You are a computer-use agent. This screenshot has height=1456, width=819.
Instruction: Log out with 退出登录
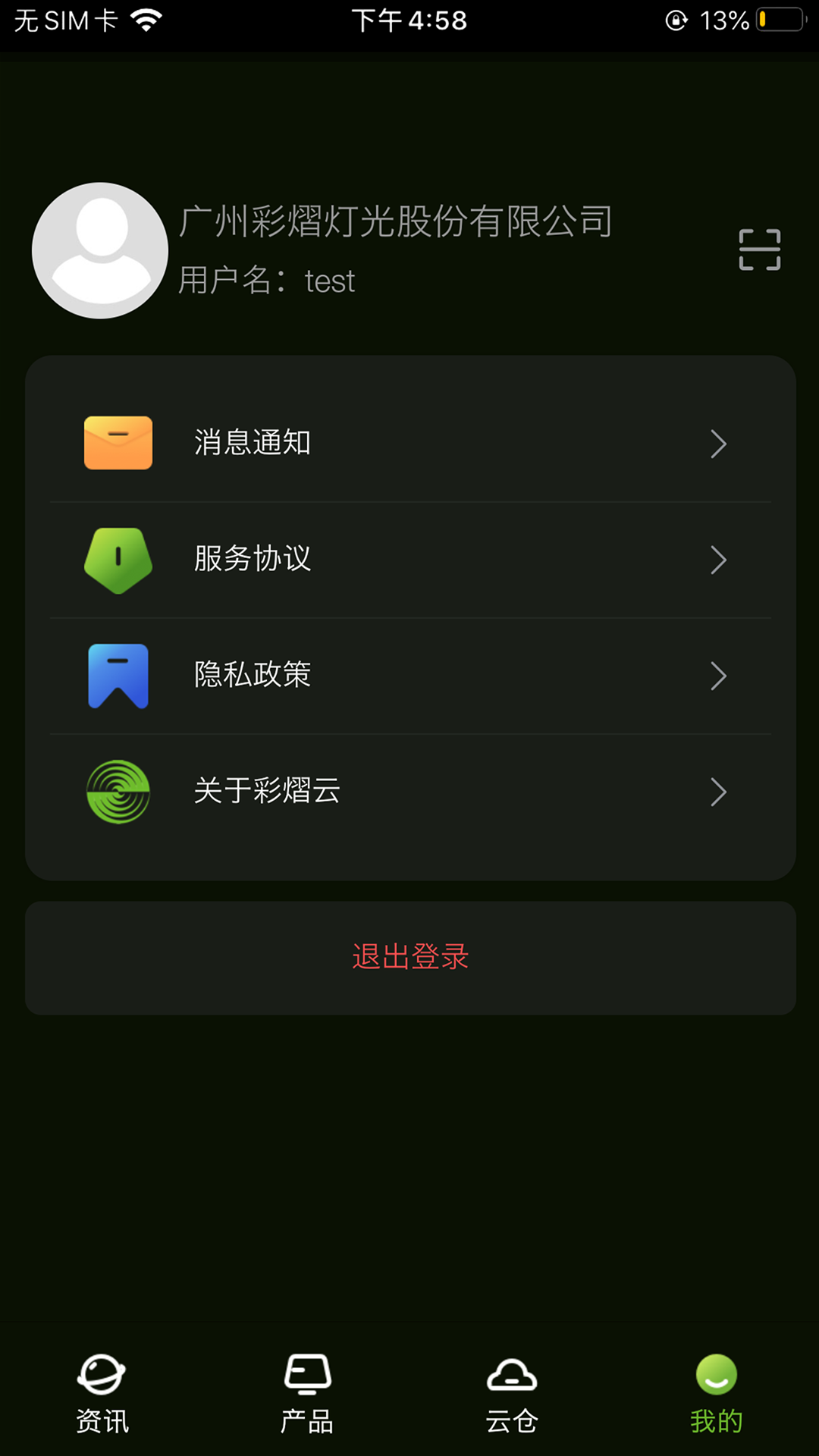[409, 957]
